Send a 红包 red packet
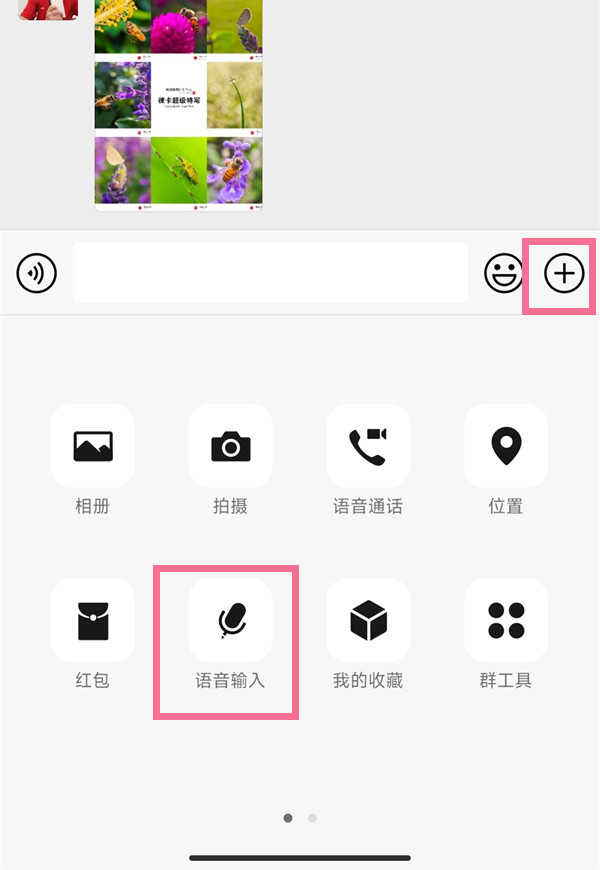600x870 pixels. [x=92, y=620]
